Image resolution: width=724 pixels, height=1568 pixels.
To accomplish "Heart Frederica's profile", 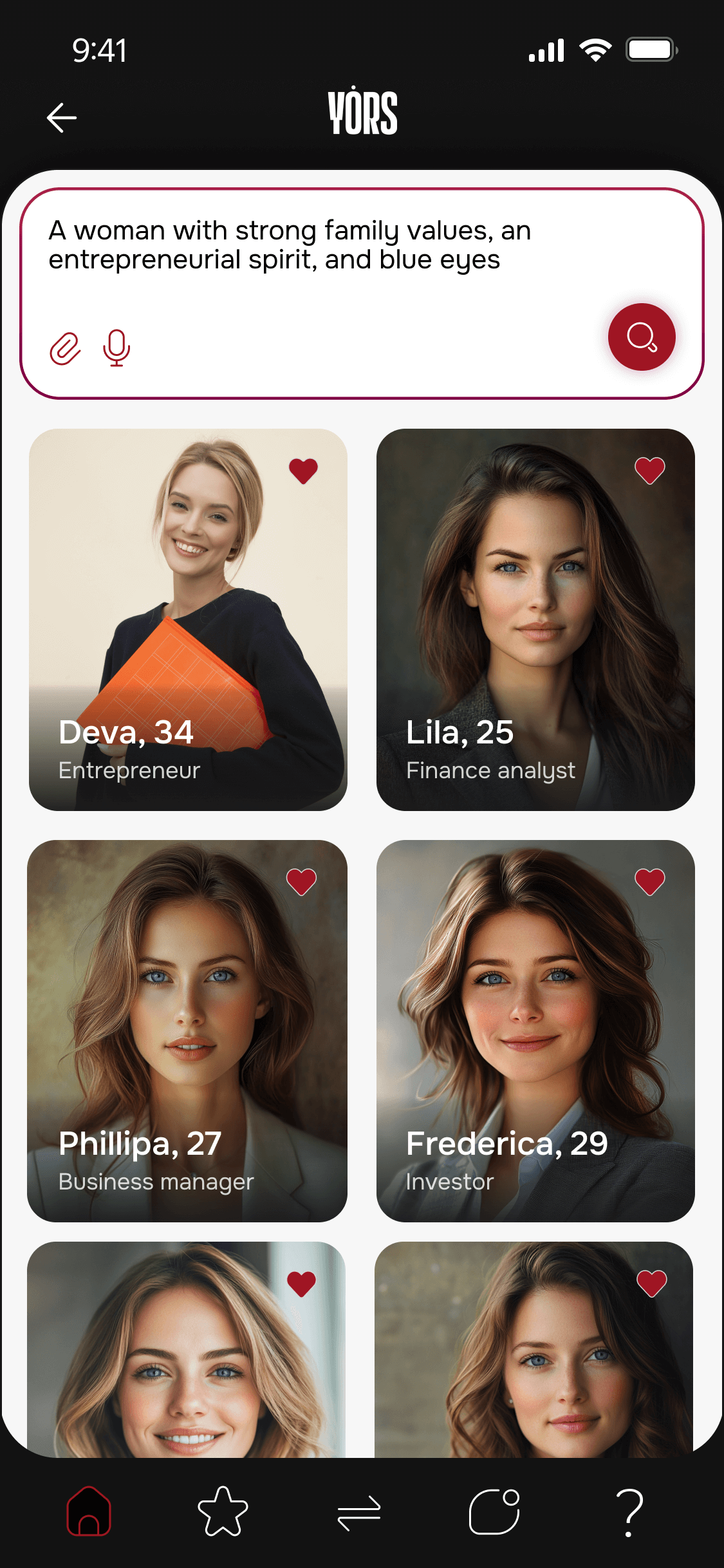I will coord(649,882).
